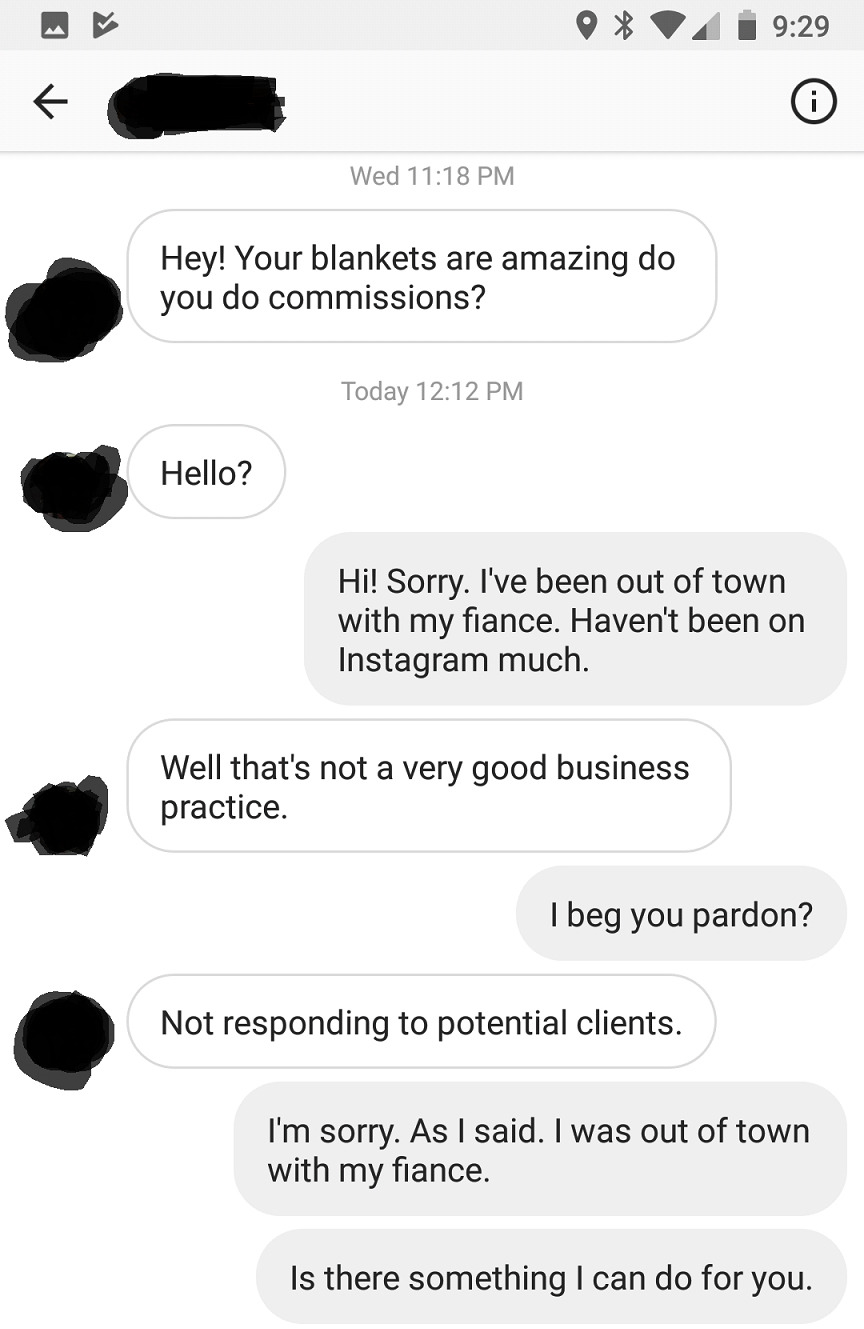Tap the sender's avatar beside "Hello?"
The height and width of the screenshot is (1329, 864).
point(73,487)
